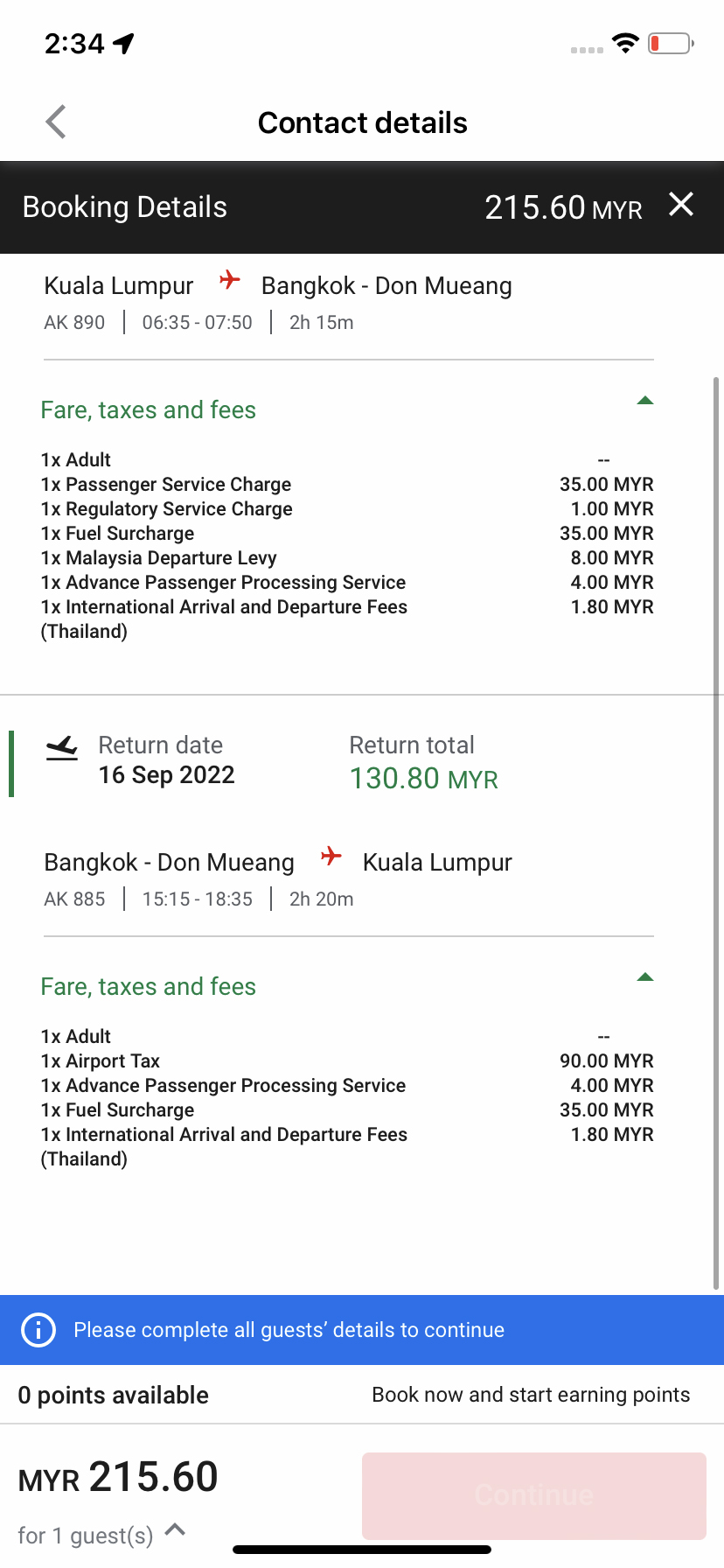This screenshot has height=1568, width=724.
Task: Tap the Continue button
Action: 533,1495
